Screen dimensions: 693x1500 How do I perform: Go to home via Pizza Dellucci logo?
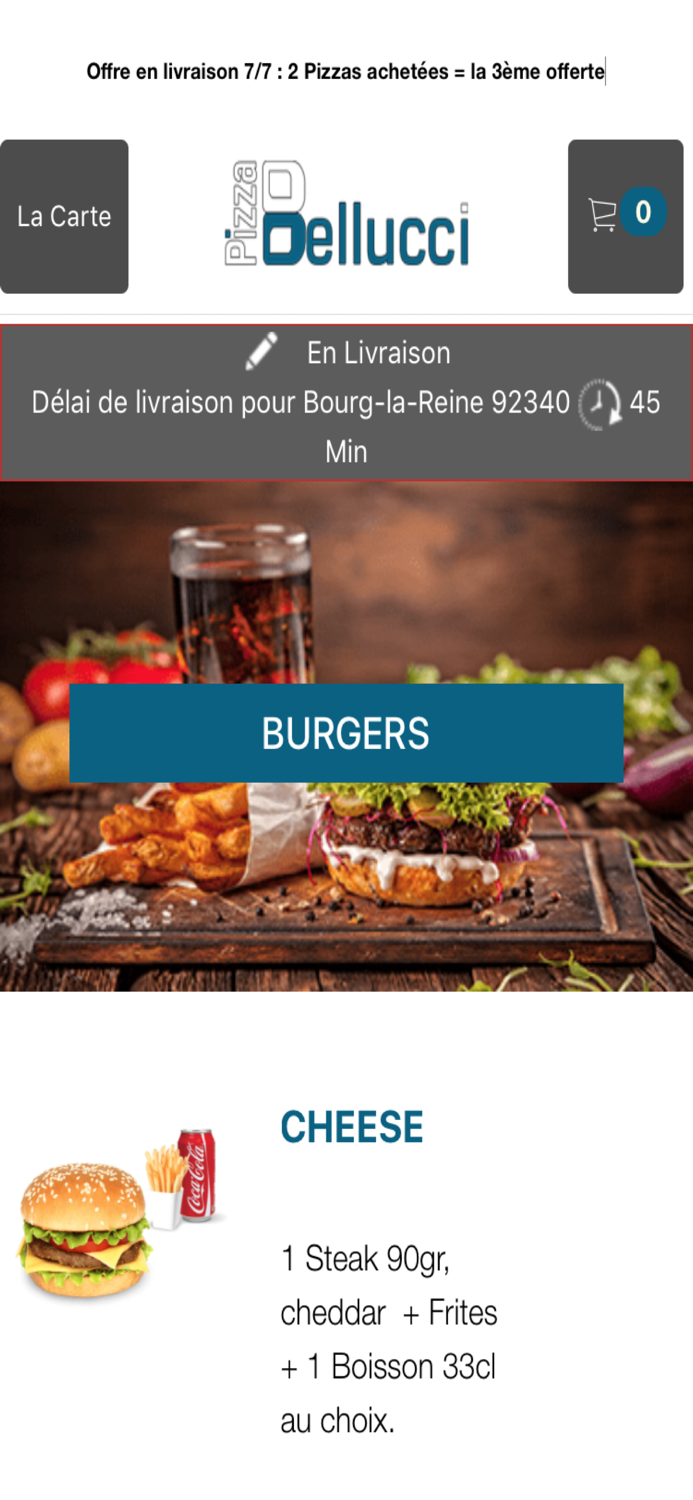(347, 214)
